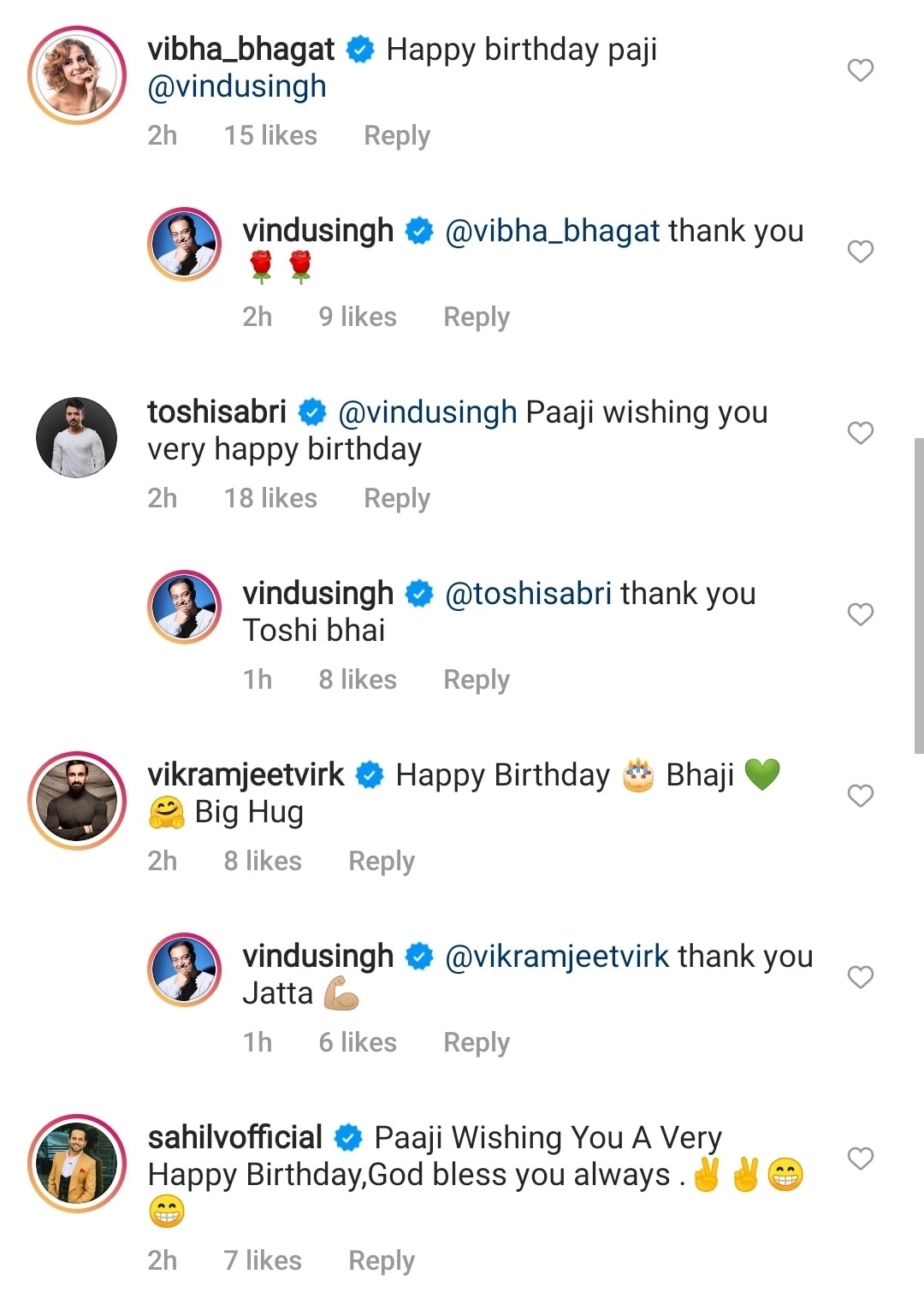Open toshisabri's profile avatar

pos(77,437)
